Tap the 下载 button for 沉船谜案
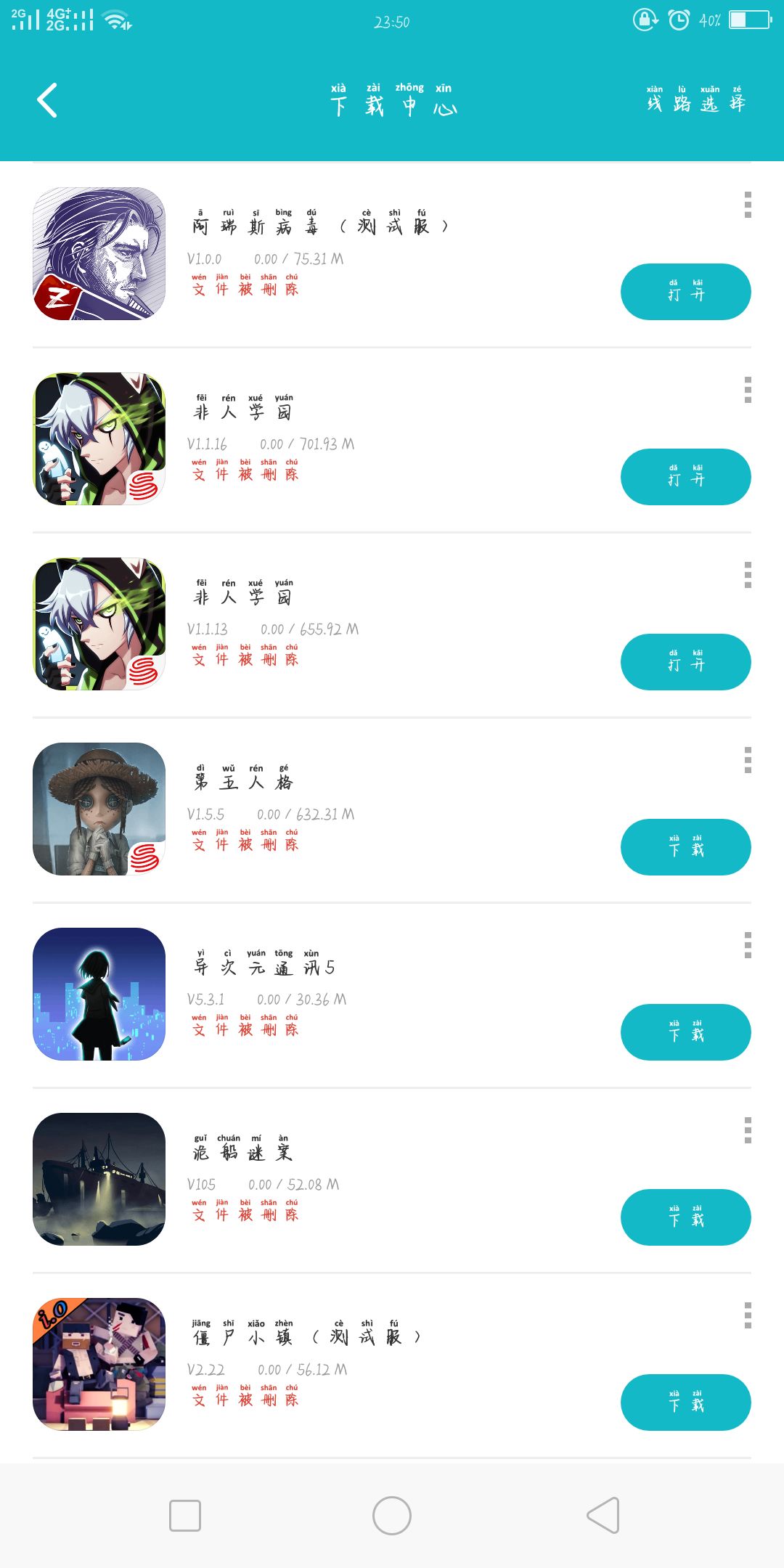The image size is (784, 1568). 685,1217
